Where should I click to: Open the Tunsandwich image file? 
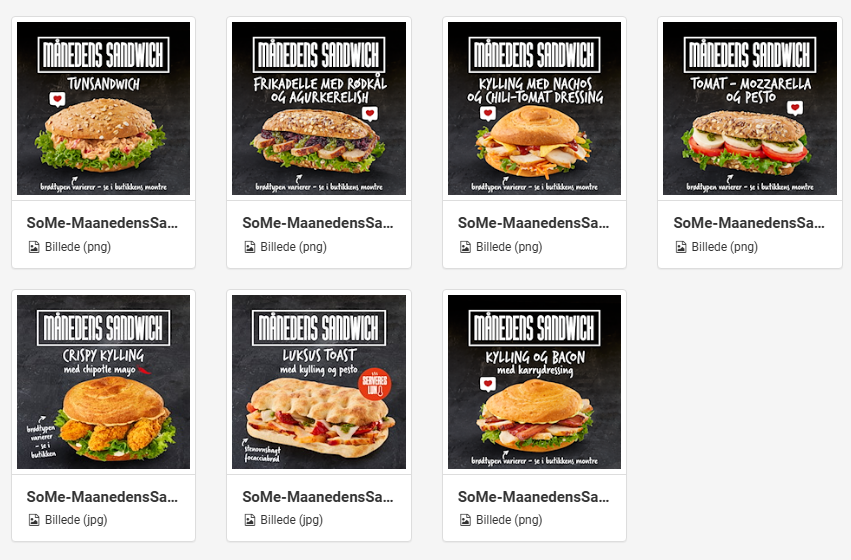(103, 109)
